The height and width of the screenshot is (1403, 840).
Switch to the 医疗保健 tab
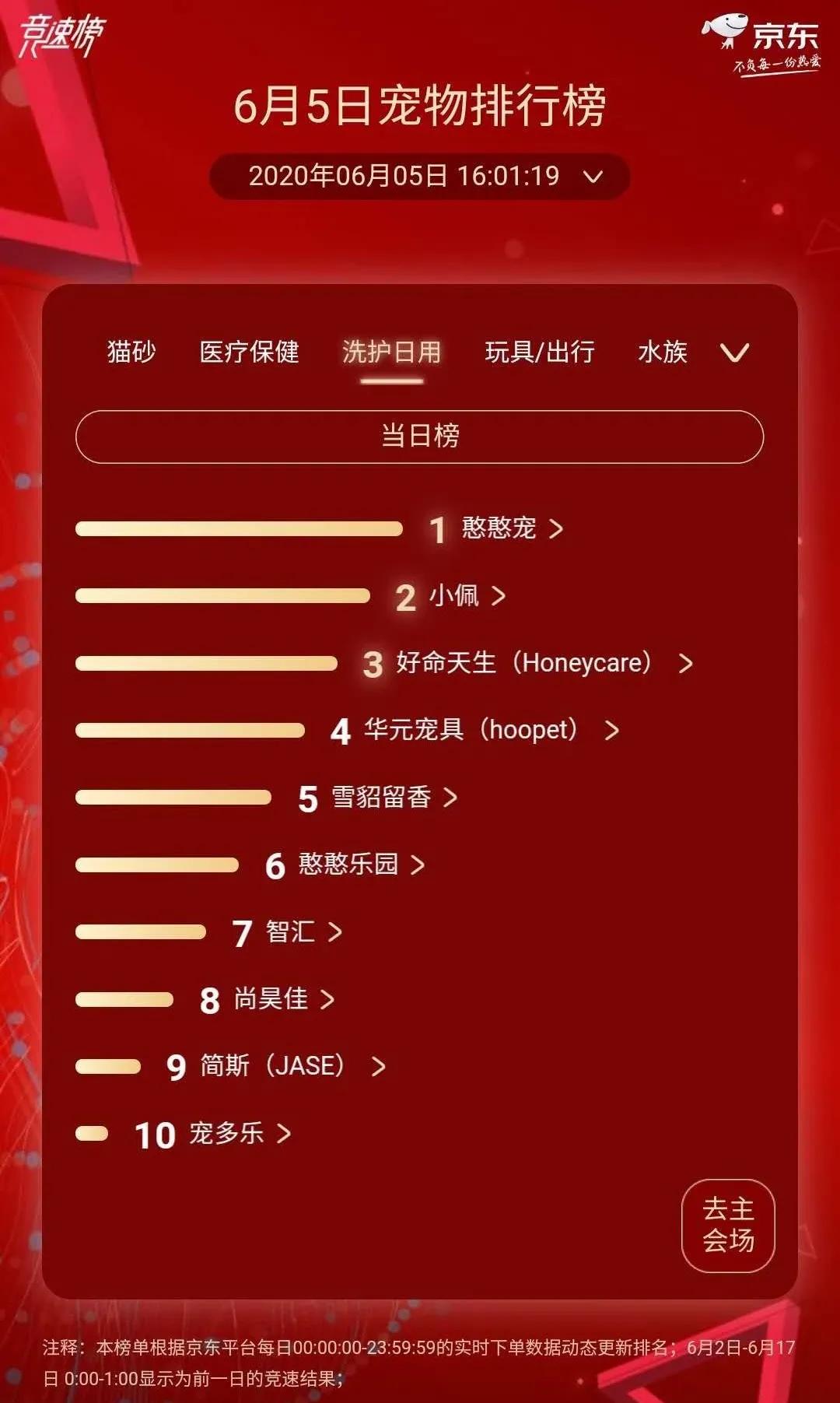[x=249, y=353]
